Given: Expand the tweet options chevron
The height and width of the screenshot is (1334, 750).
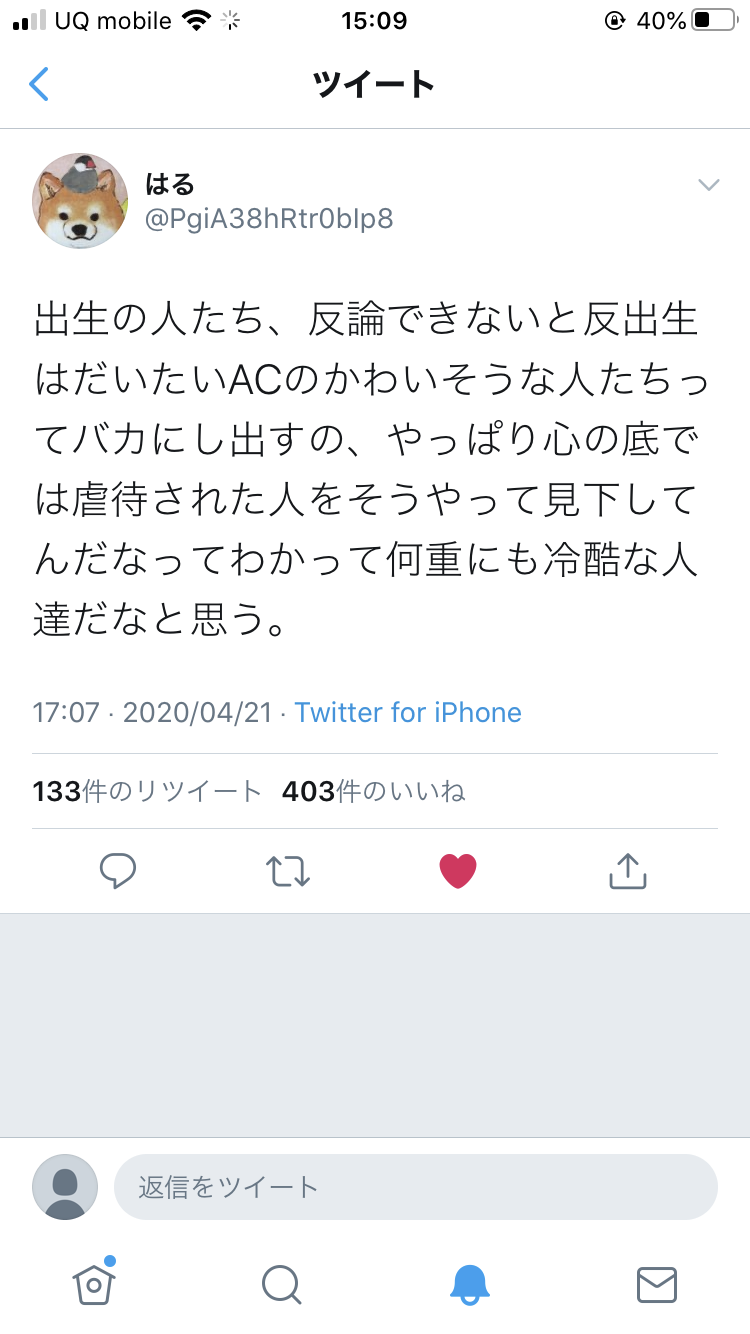Looking at the screenshot, I should (708, 184).
